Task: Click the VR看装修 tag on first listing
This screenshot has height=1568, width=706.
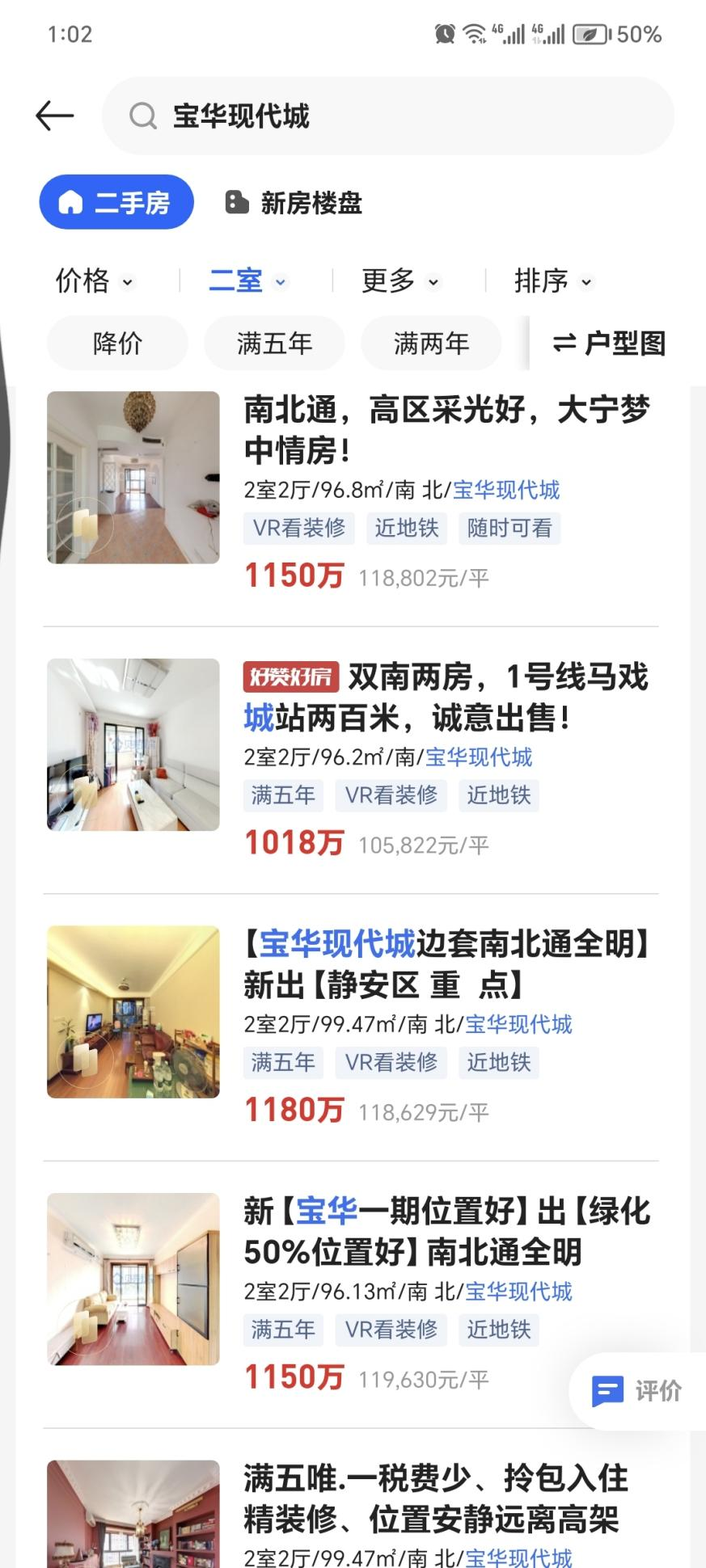Action: 299,529
